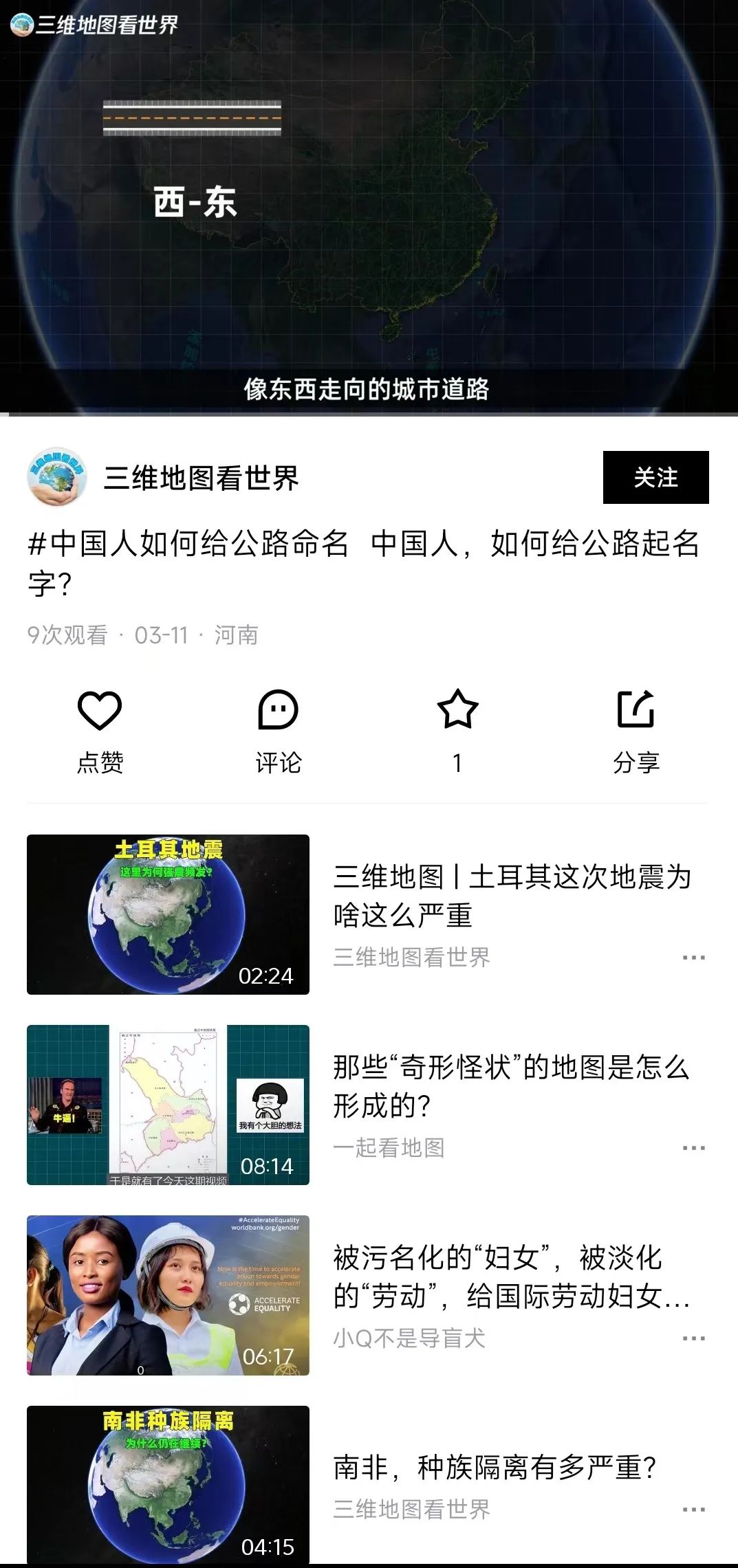The width and height of the screenshot is (738, 1568).
Task: Tap the #中国人如何给公路命名 hashtag
Action: click(188, 544)
